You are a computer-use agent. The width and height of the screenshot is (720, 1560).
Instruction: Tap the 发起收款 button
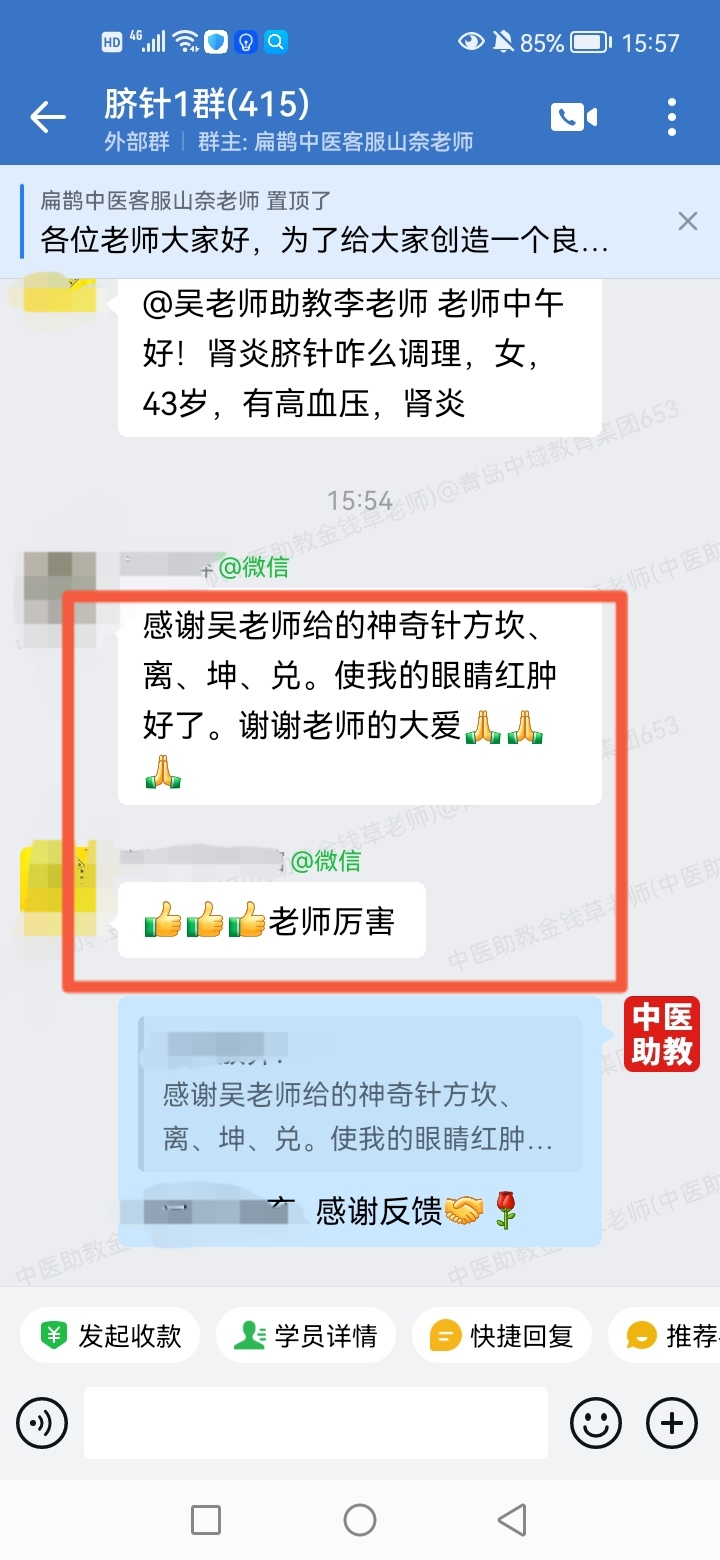click(111, 1336)
